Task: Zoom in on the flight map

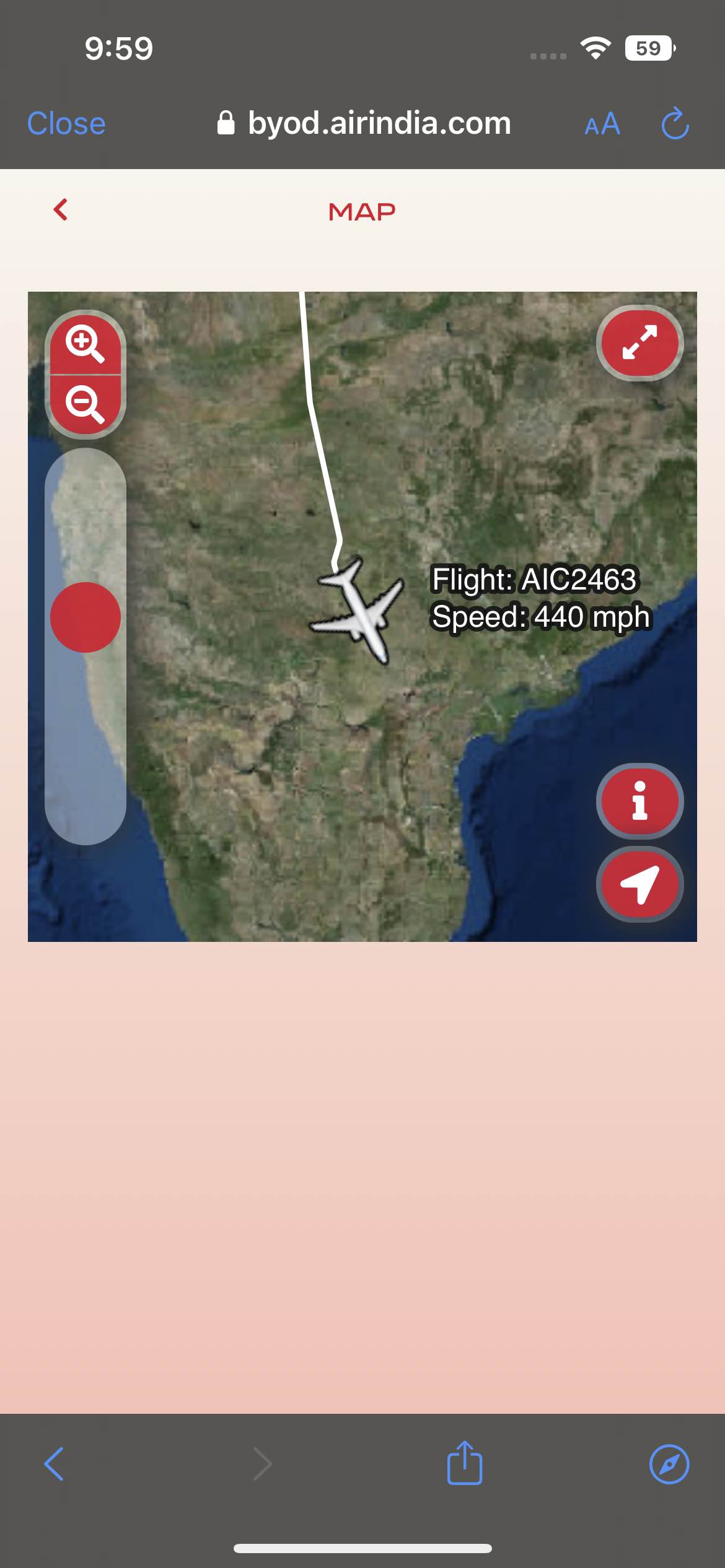Action: [86, 344]
